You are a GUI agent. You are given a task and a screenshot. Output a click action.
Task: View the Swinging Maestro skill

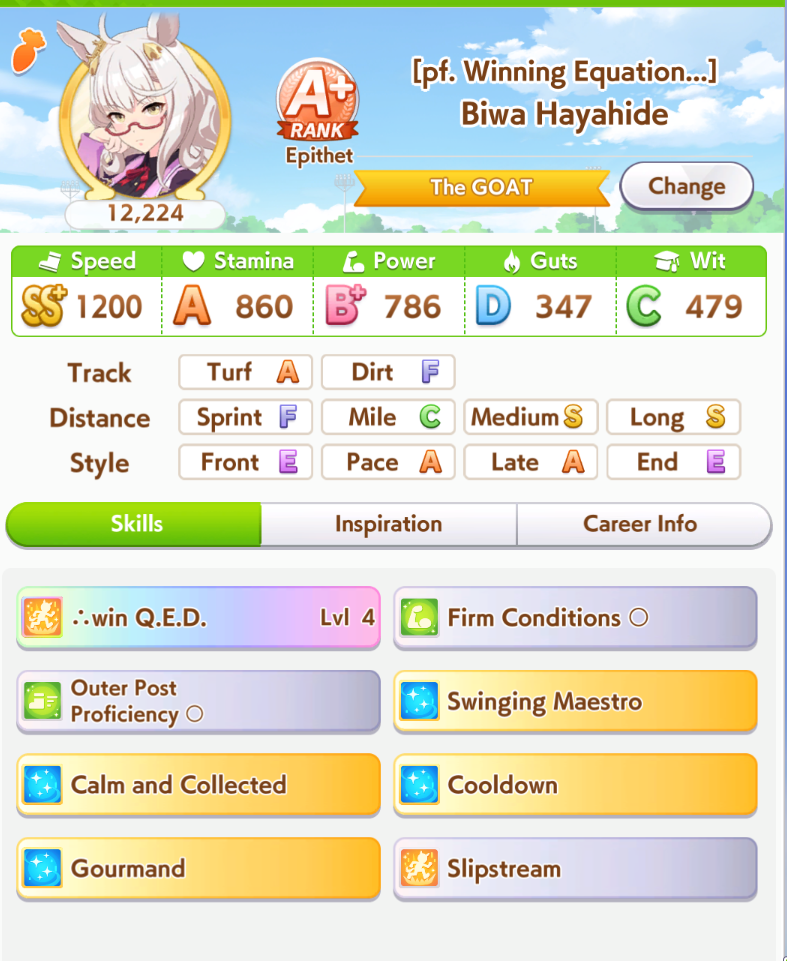coord(575,701)
